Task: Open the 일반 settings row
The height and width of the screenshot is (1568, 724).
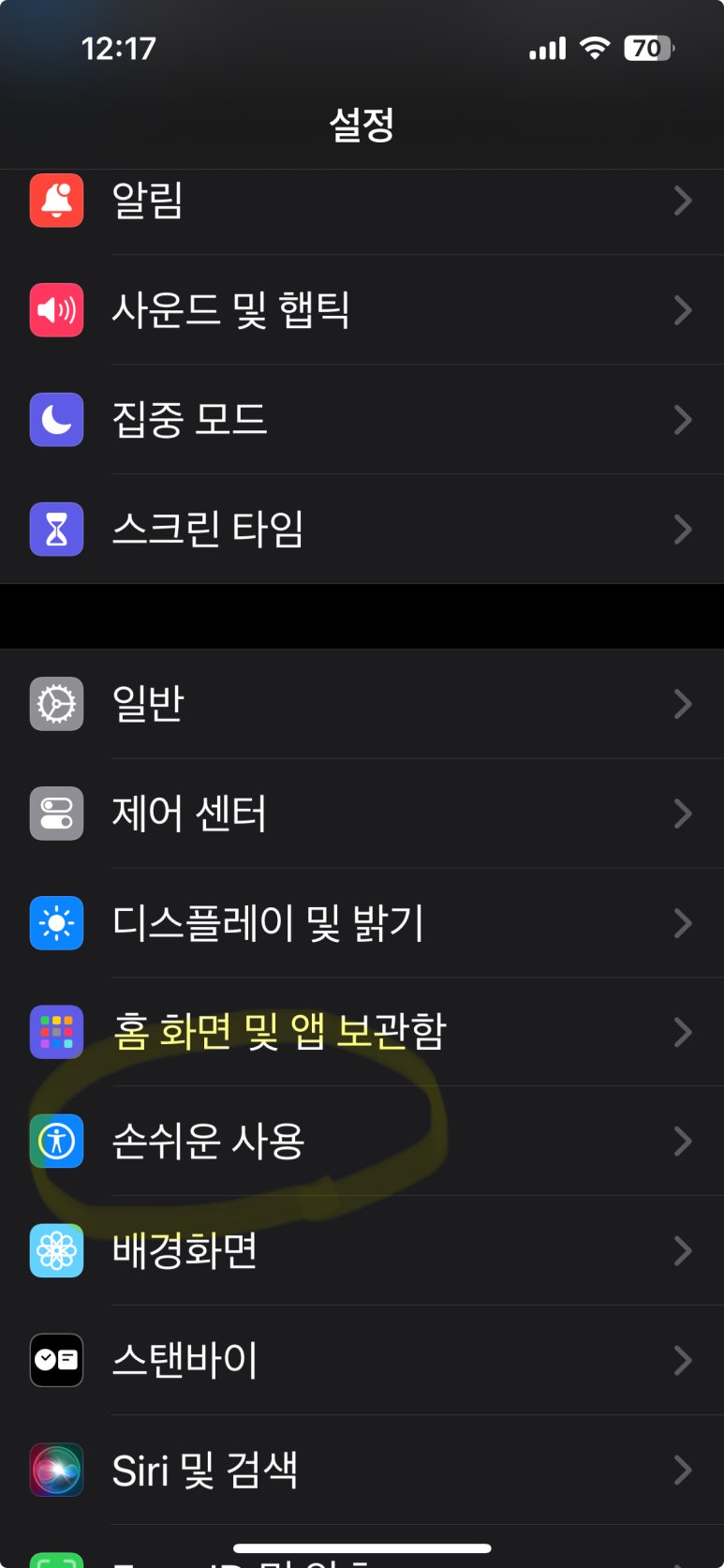Action: click(362, 704)
